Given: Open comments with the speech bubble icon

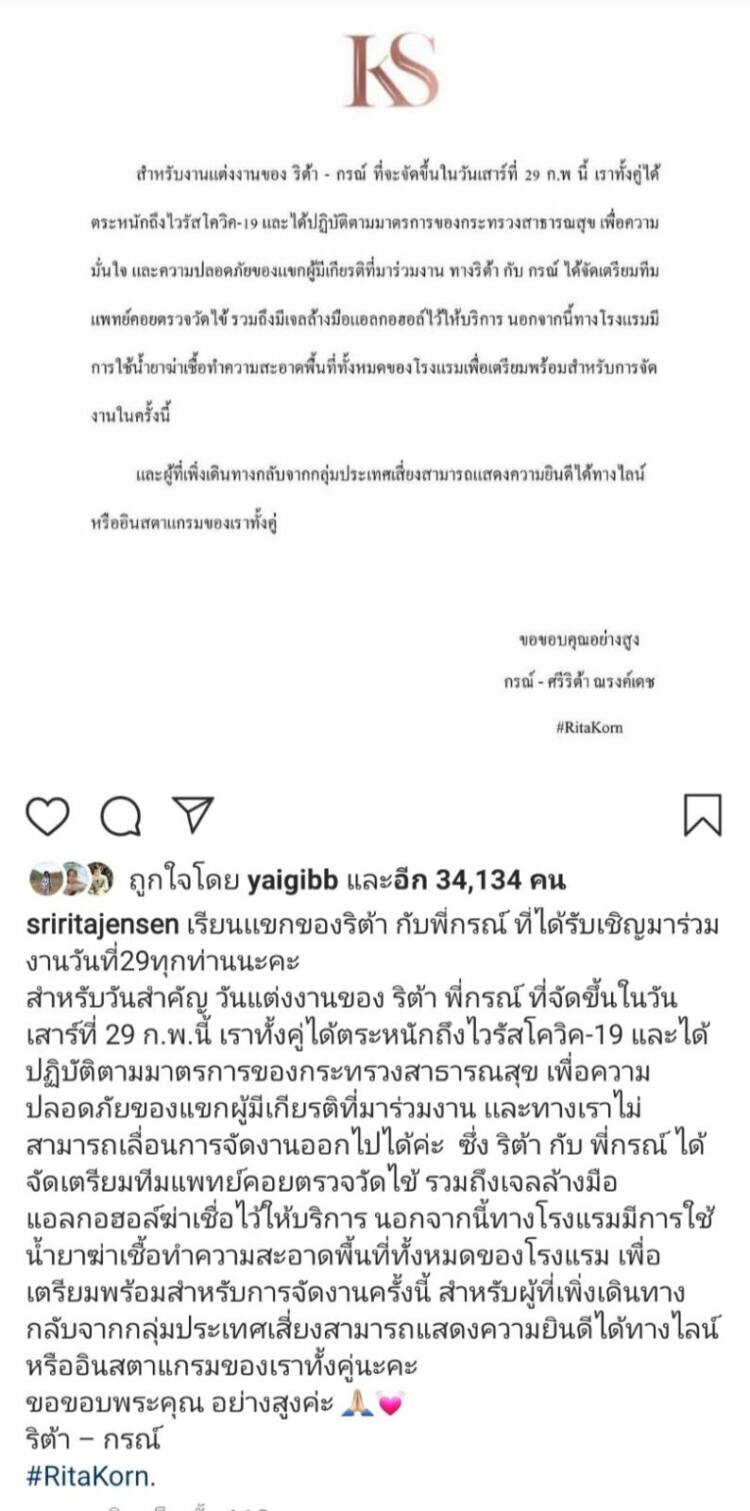Looking at the screenshot, I should (120, 816).
